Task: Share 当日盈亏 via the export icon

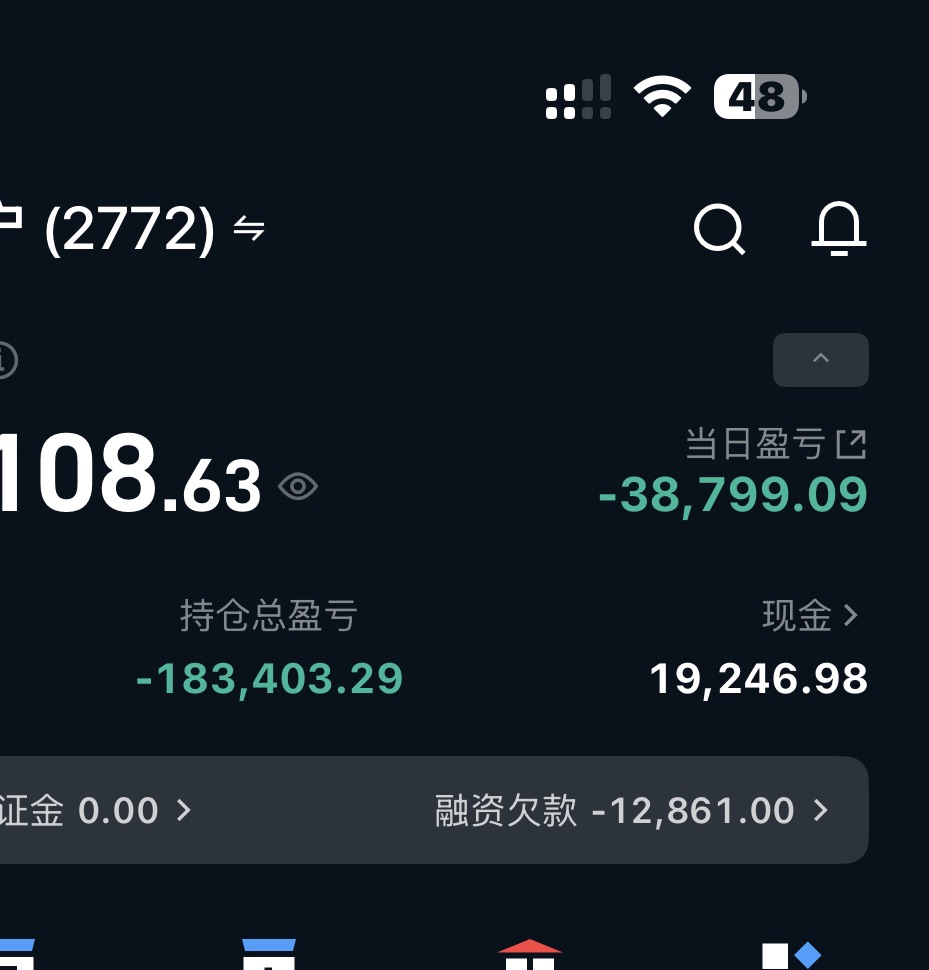Action: pos(851,443)
